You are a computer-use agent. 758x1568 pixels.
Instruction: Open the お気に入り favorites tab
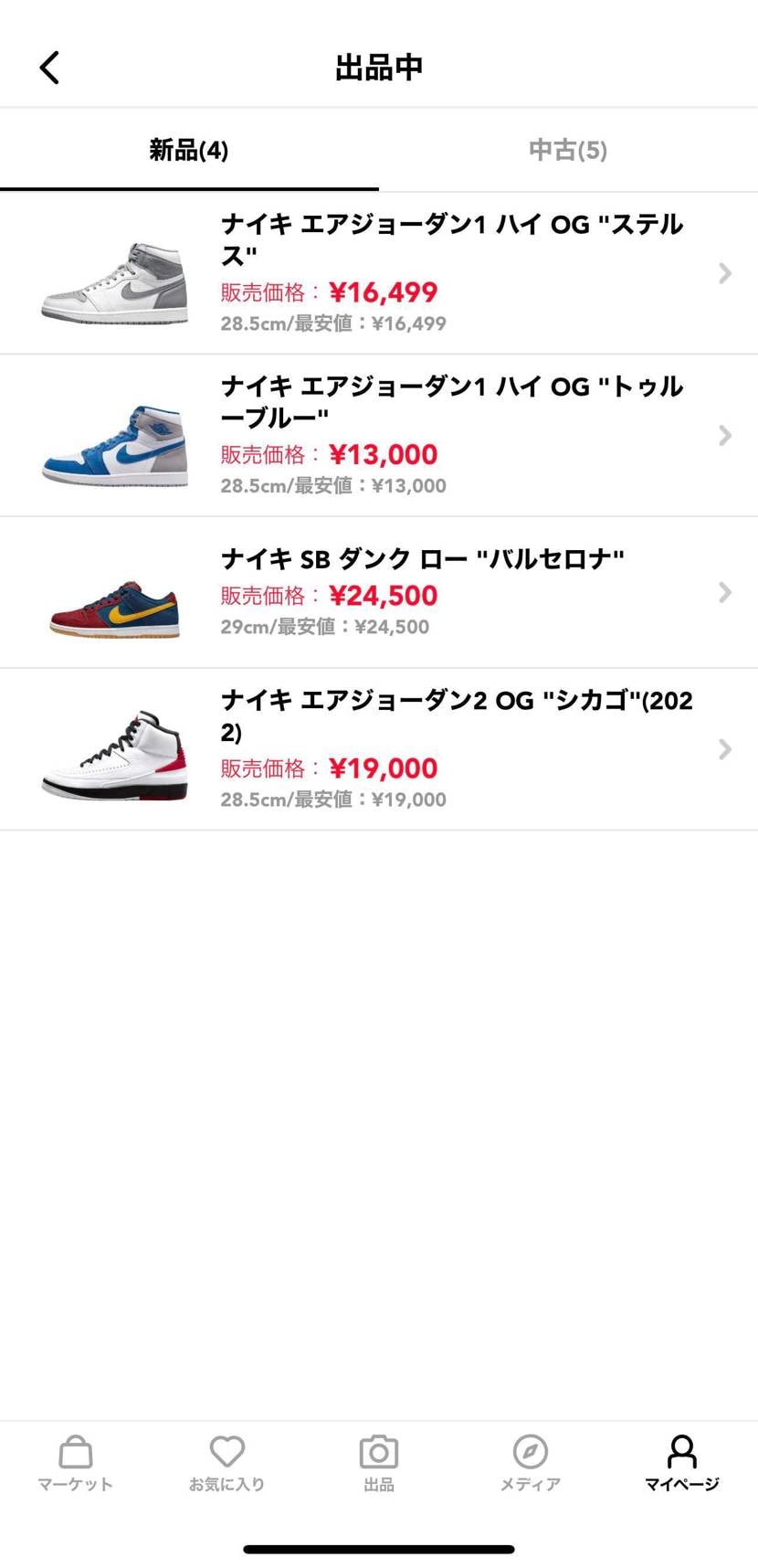click(x=227, y=1463)
